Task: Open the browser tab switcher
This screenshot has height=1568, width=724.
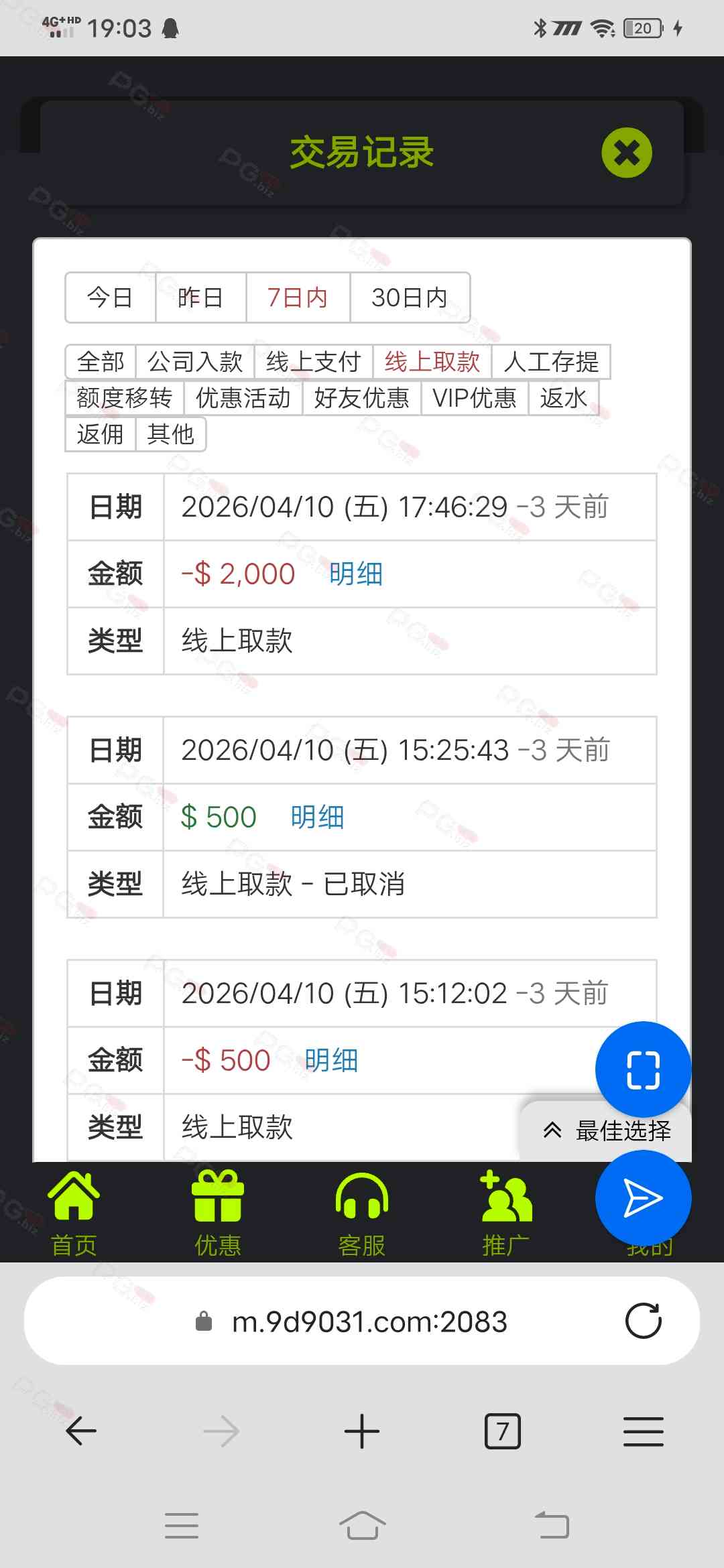Action: [502, 1431]
